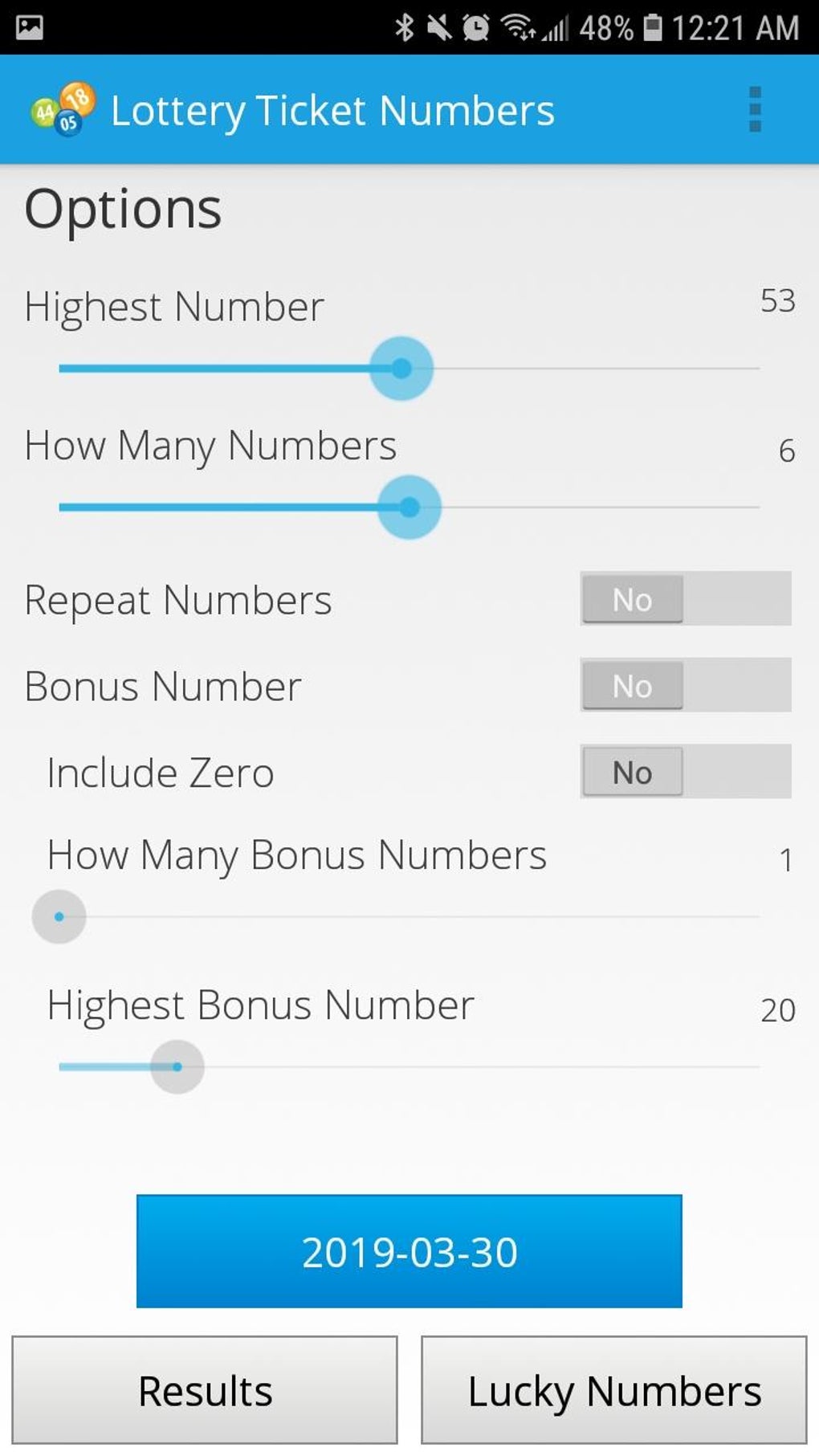Enable the Bonus Number switch
This screenshot has width=819, height=1456.
click(x=686, y=685)
